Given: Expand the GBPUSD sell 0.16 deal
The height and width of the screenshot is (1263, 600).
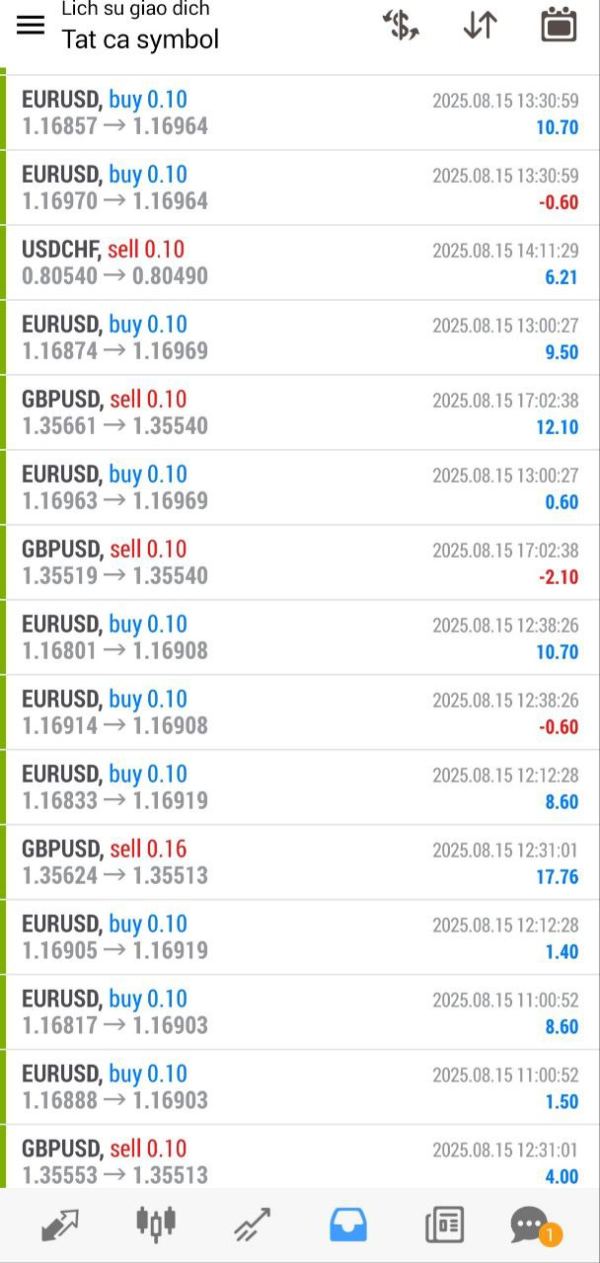Looking at the screenshot, I should [300, 862].
